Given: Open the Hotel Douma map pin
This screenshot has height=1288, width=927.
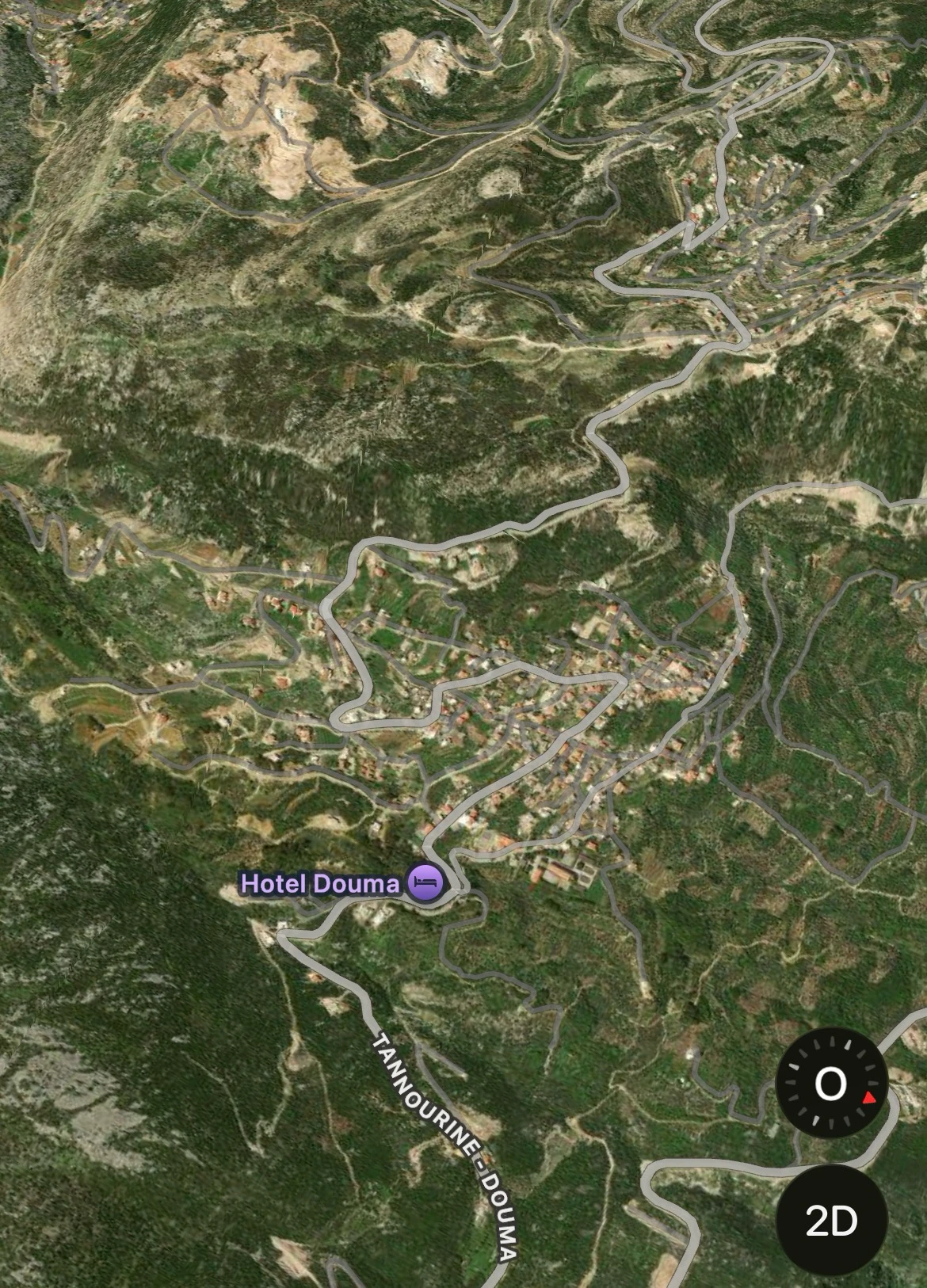Looking at the screenshot, I should [x=425, y=882].
